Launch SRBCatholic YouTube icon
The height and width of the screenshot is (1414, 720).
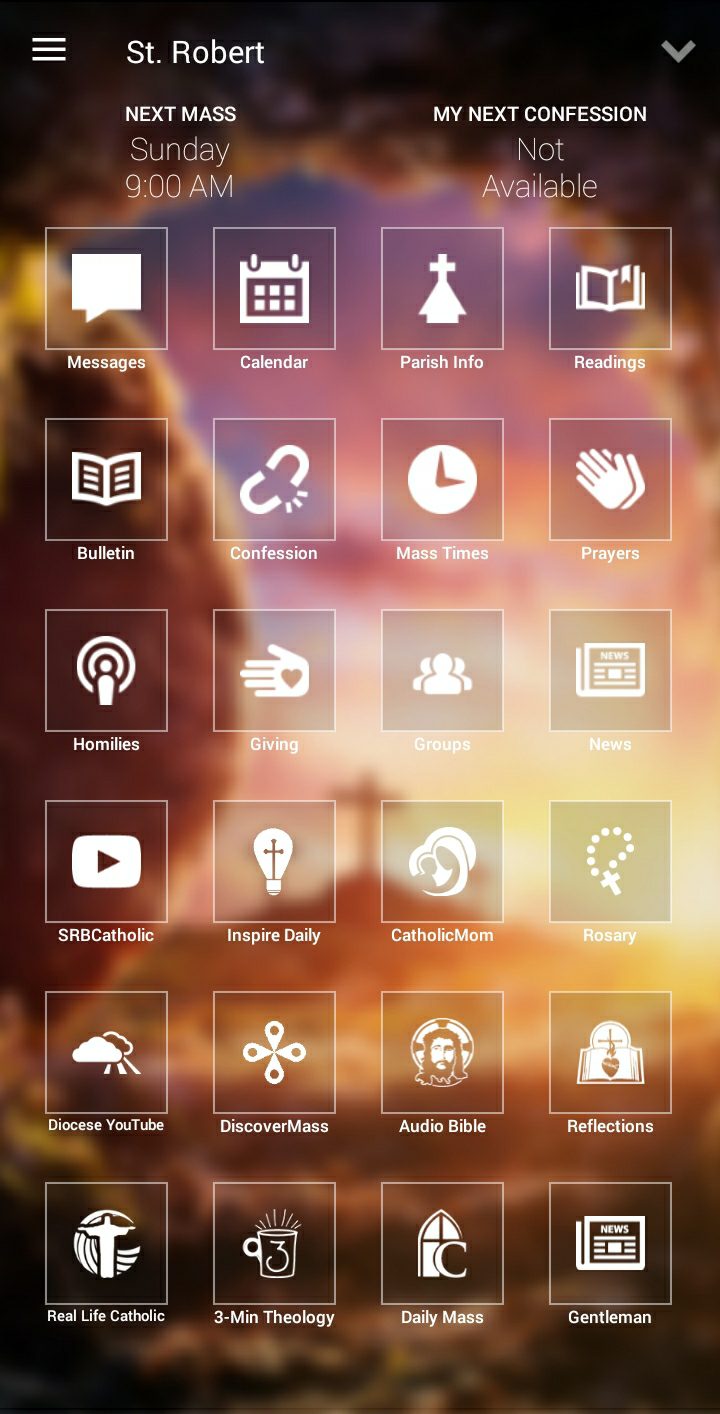106,861
